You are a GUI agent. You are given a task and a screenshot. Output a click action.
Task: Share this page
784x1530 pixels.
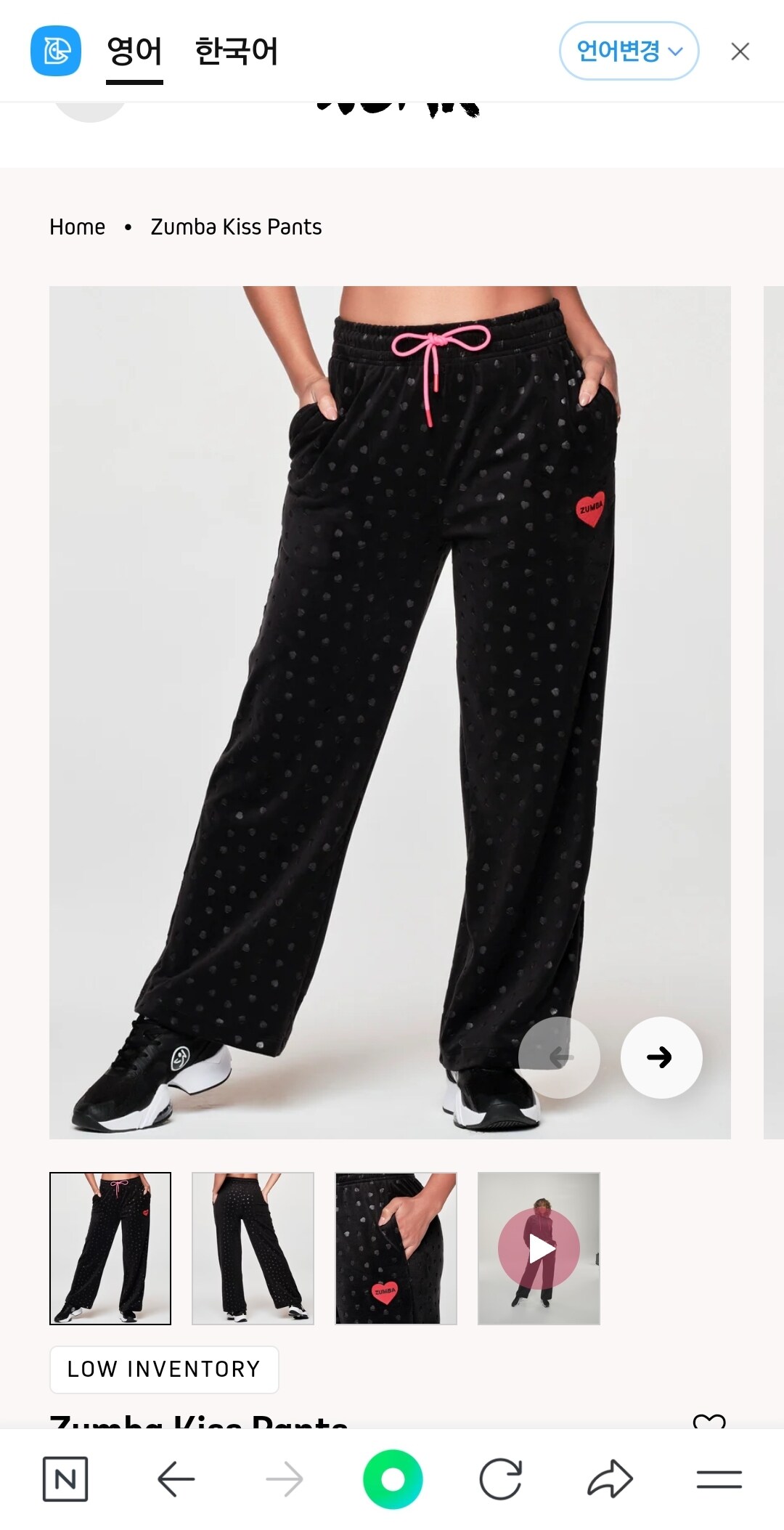point(610,1479)
